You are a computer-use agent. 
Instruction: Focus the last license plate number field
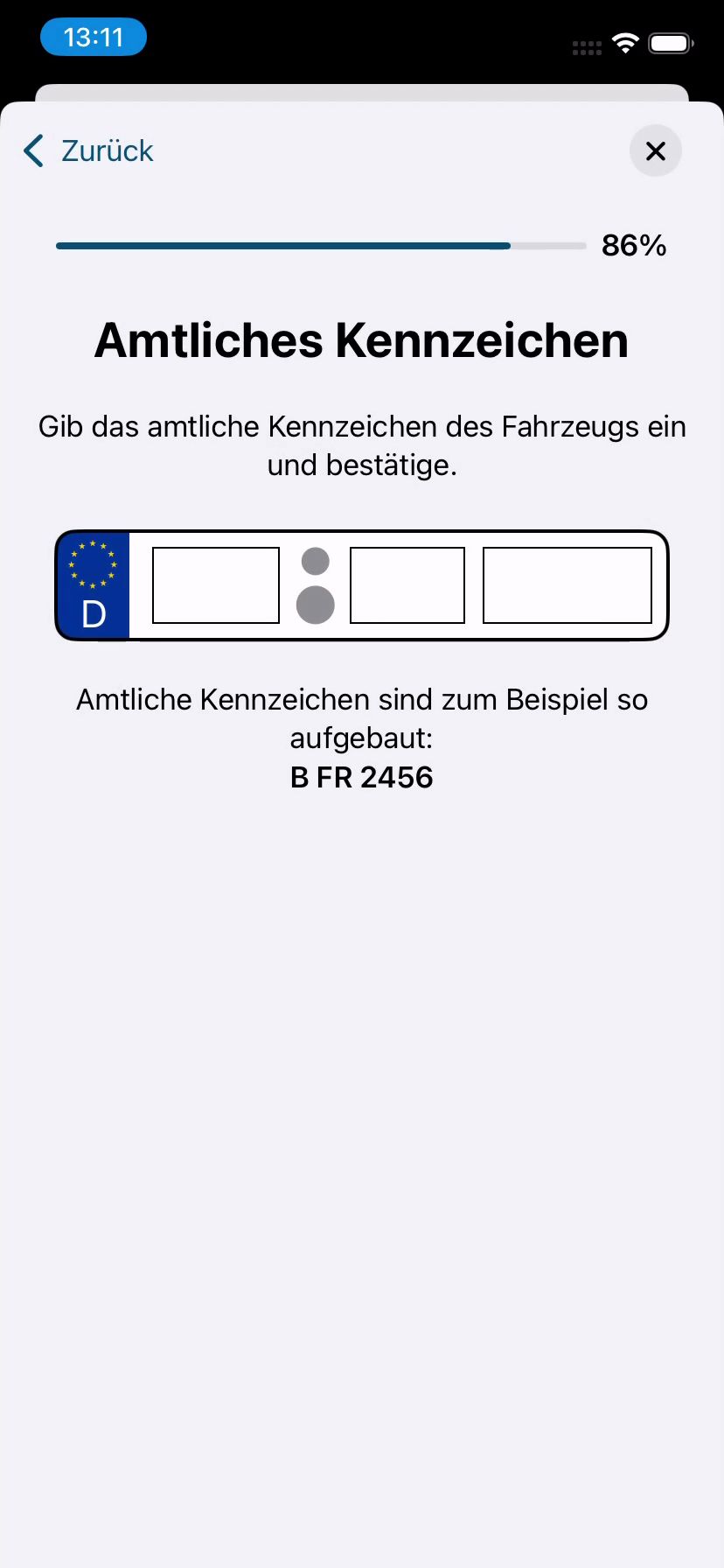(x=567, y=585)
